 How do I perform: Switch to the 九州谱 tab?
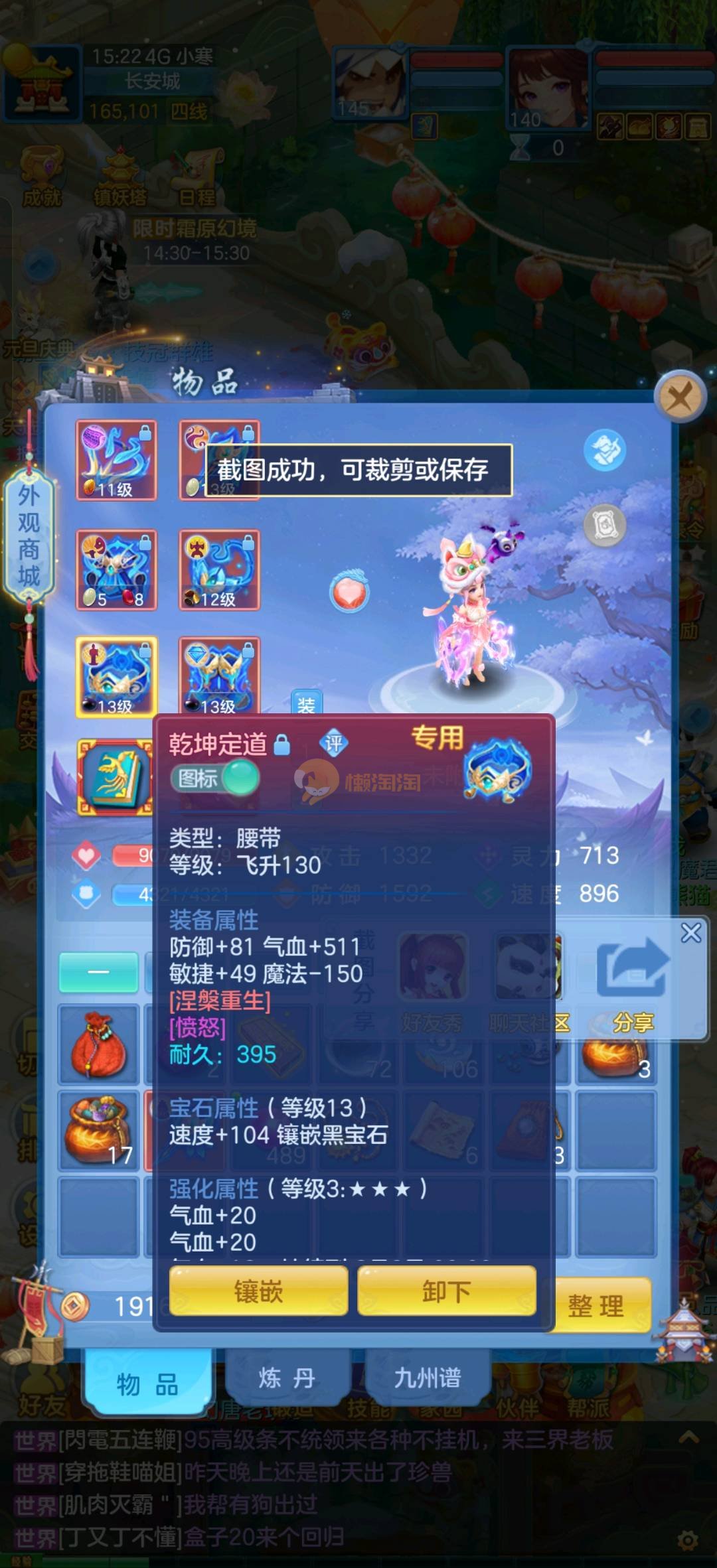click(x=427, y=1378)
